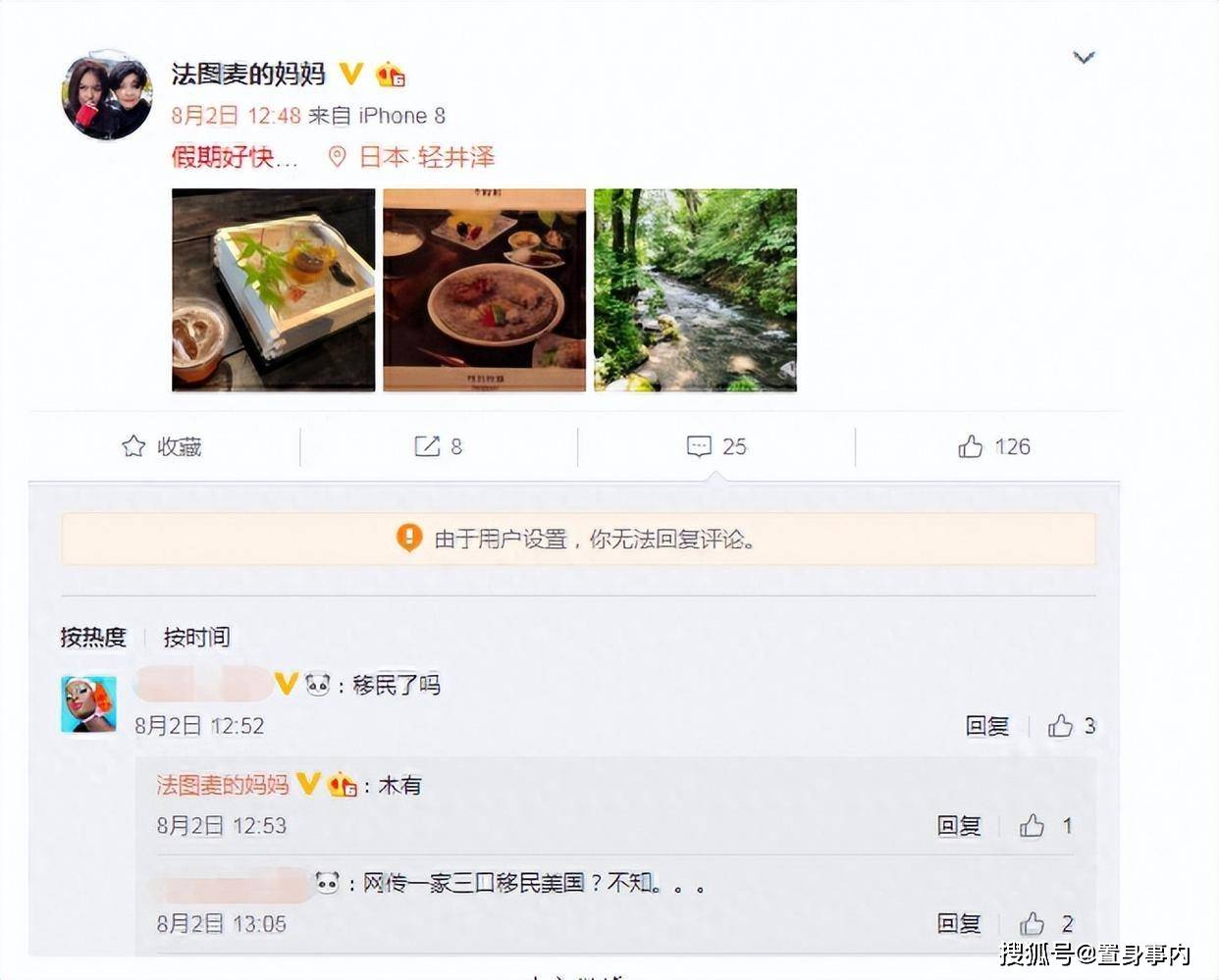The height and width of the screenshot is (980, 1219).
Task: Tap 收藏 to bookmark the post
Action: click(162, 447)
